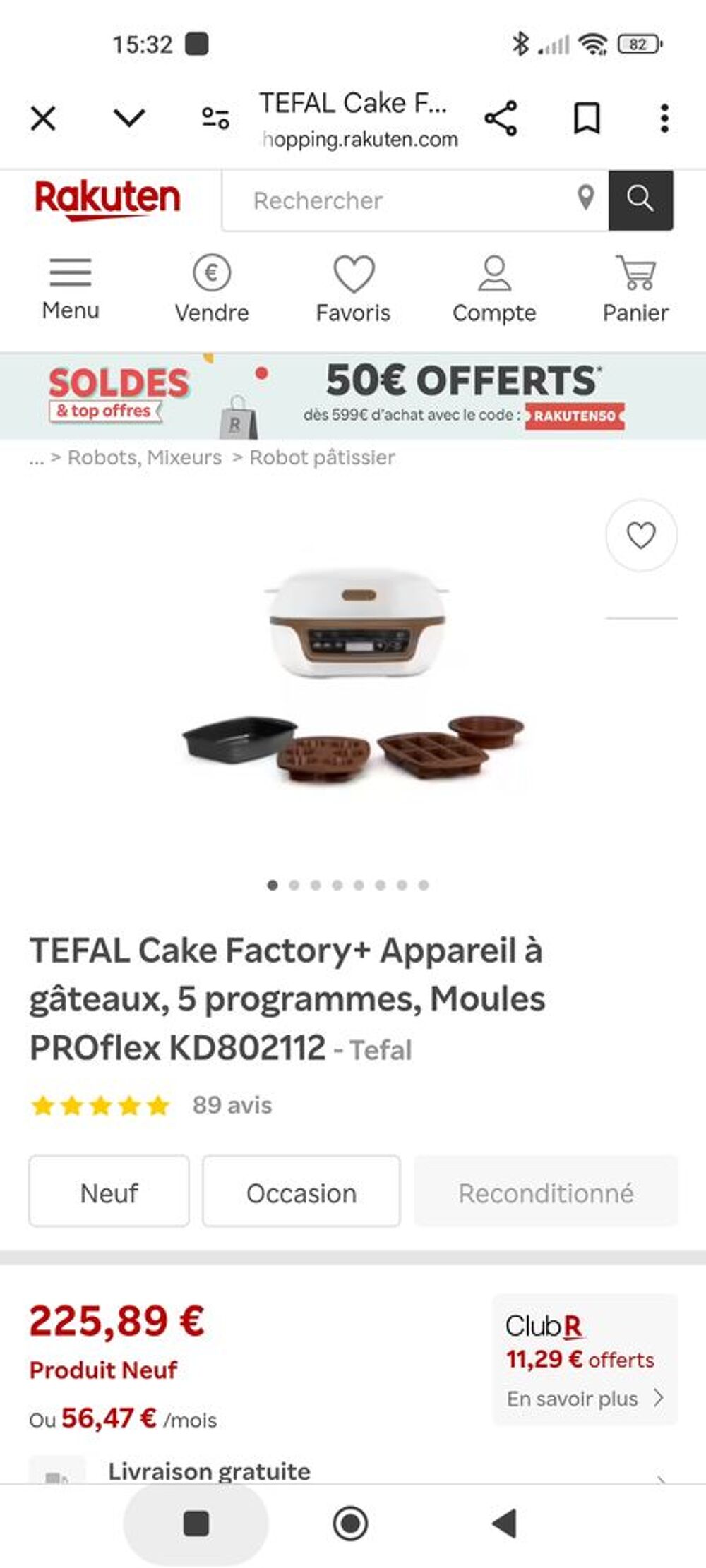Launch a search with the magnifier icon
The image size is (706, 1568).
(x=641, y=200)
